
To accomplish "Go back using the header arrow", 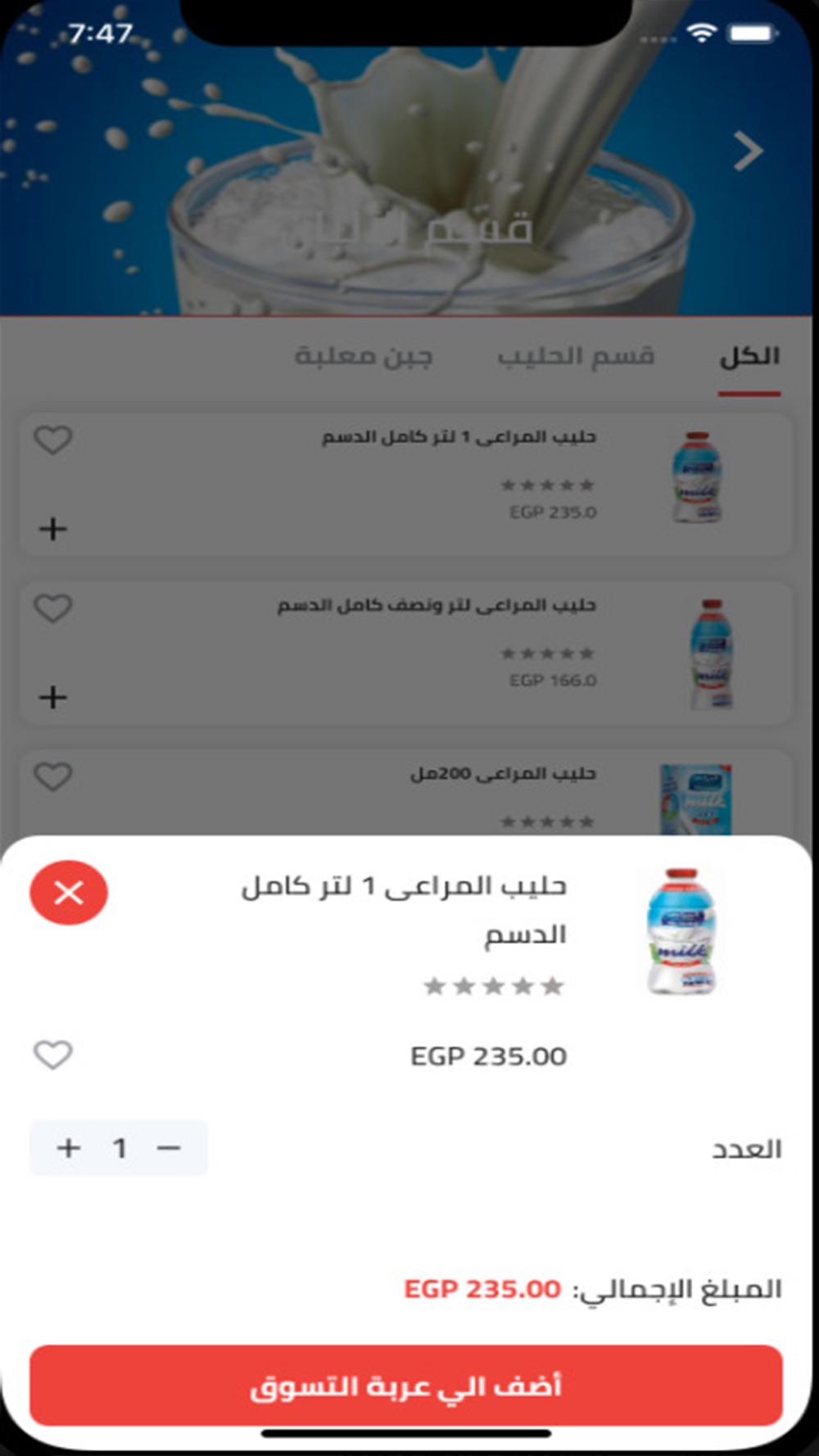I will click(x=748, y=151).
